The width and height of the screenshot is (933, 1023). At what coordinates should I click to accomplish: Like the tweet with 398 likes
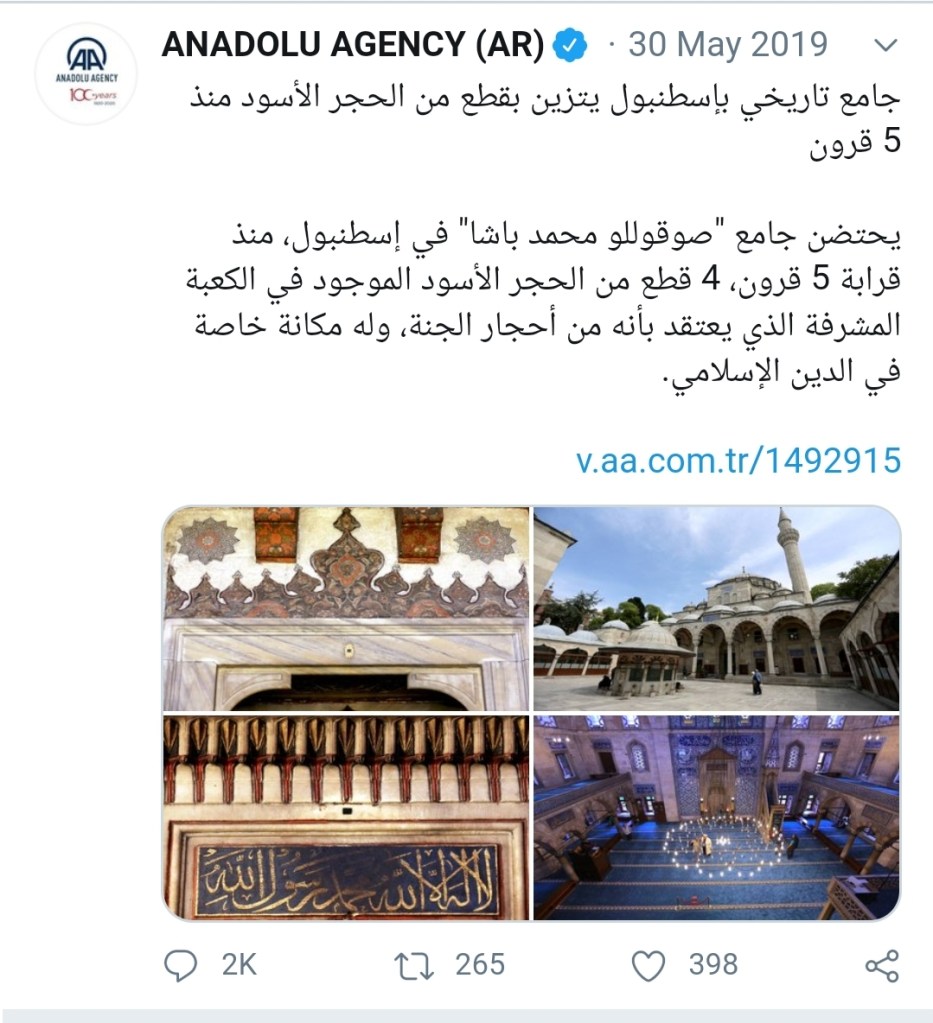pyautogui.click(x=649, y=966)
